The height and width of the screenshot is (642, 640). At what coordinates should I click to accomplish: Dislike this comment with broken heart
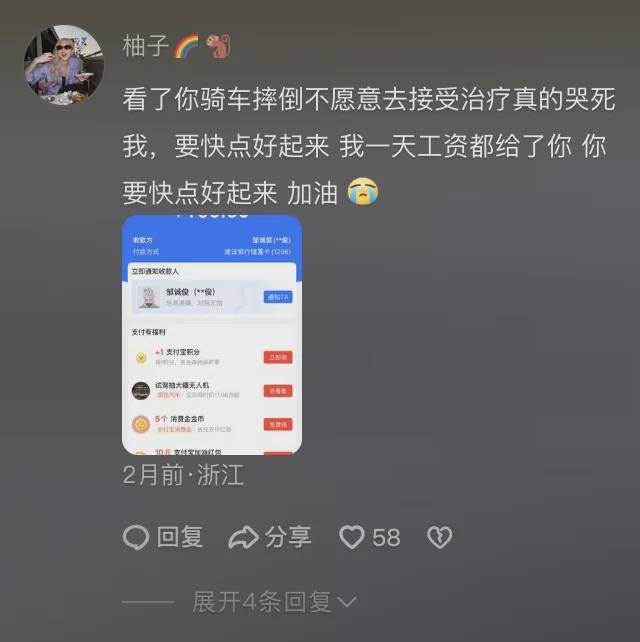tap(439, 537)
